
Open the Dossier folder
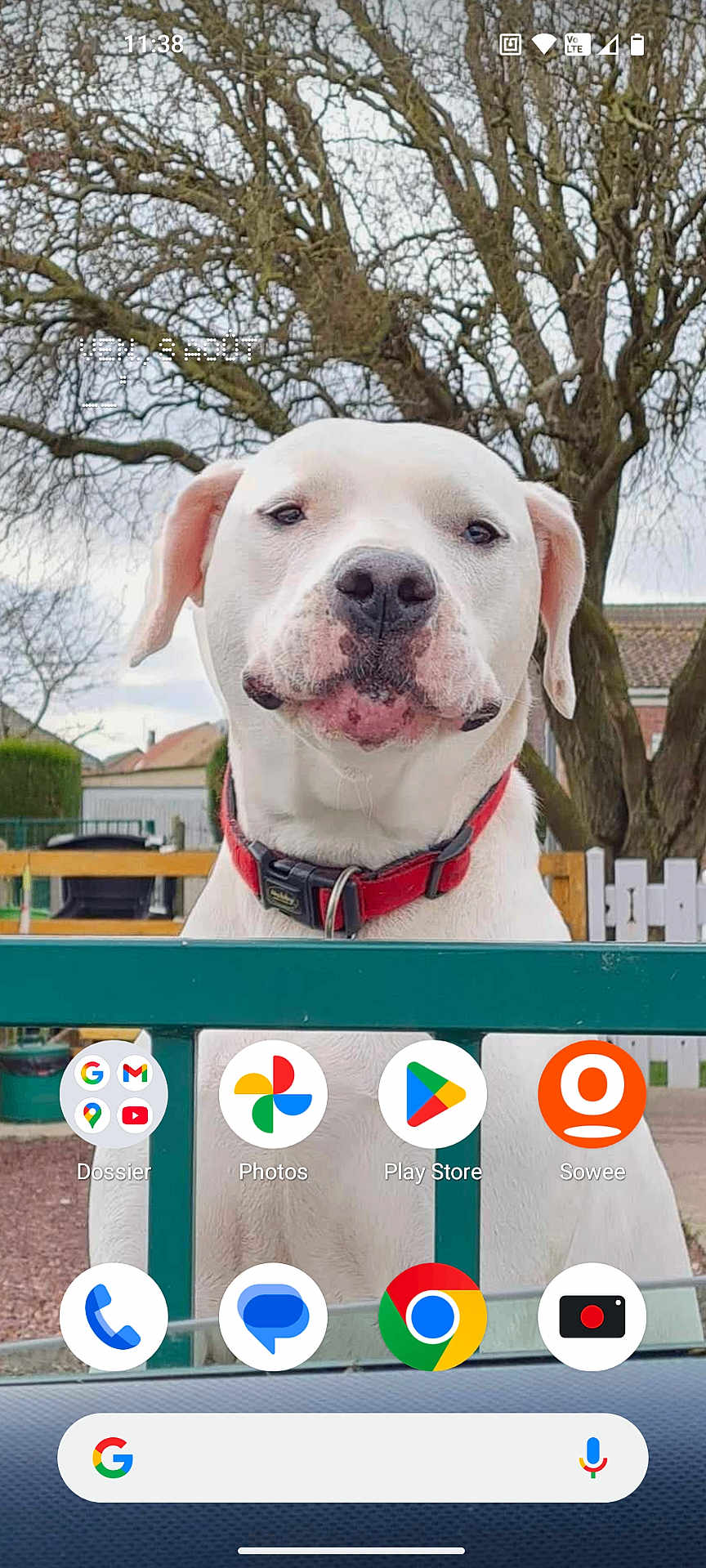(114, 1094)
